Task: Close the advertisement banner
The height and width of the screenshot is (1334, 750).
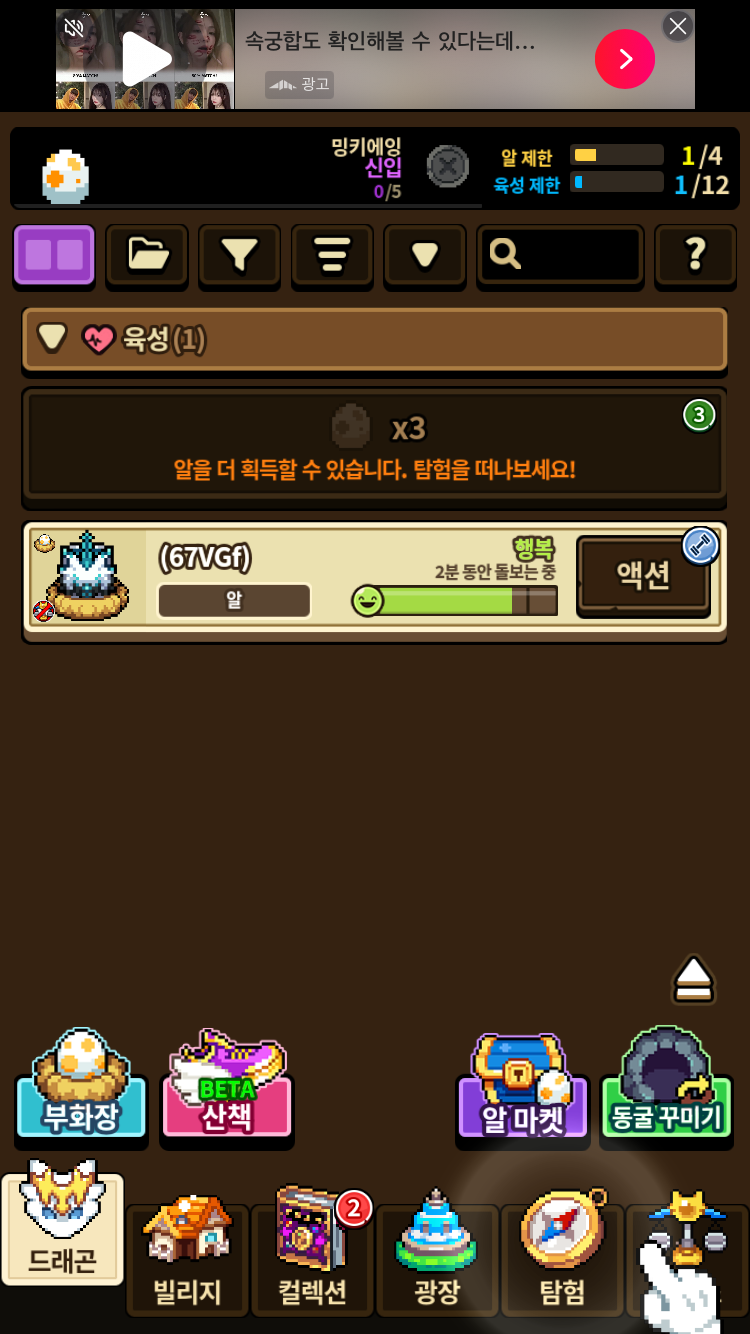Action: point(678,26)
